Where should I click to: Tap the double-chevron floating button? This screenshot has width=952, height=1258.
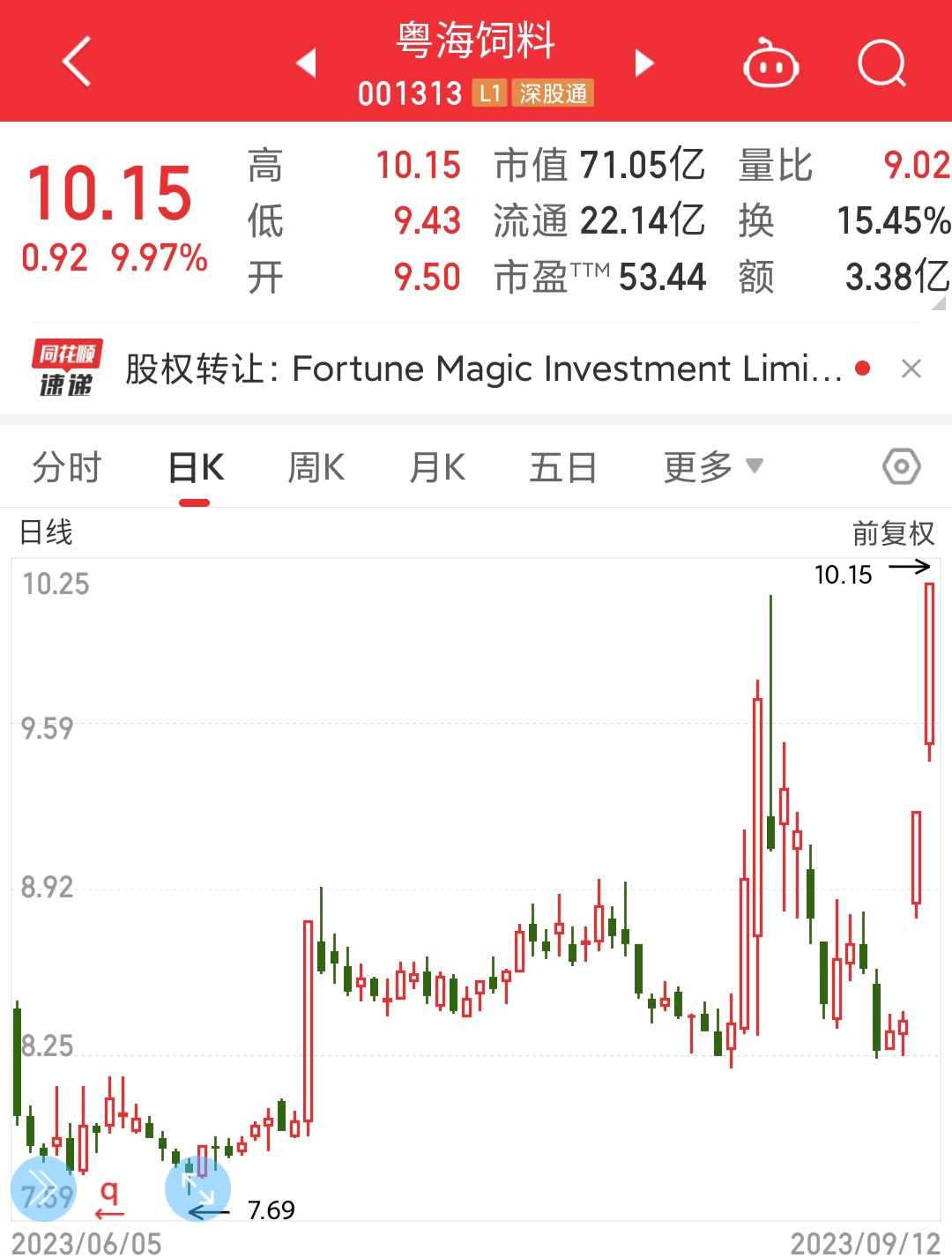pos(43,1187)
